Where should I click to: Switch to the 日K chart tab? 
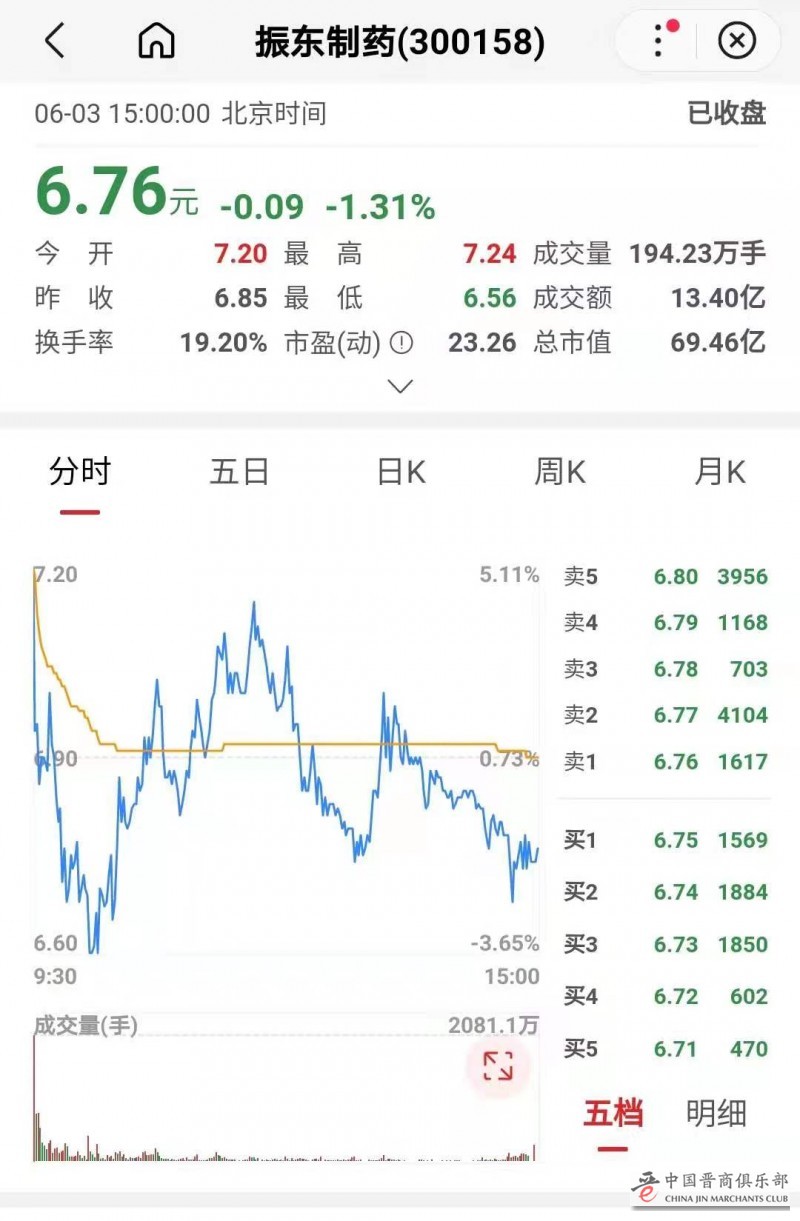tap(399, 471)
